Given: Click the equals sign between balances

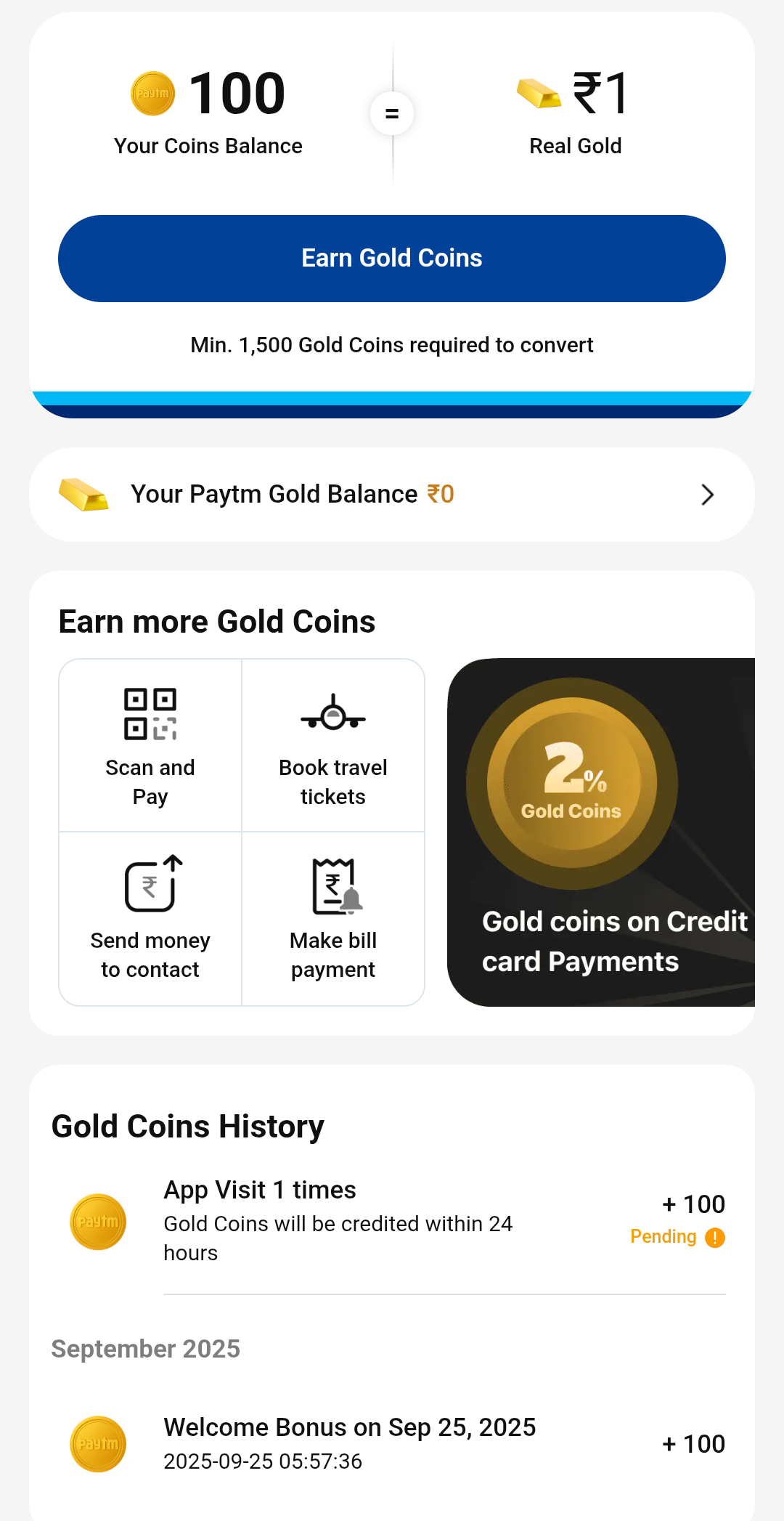Looking at the screenshot, I should point(392,113).
